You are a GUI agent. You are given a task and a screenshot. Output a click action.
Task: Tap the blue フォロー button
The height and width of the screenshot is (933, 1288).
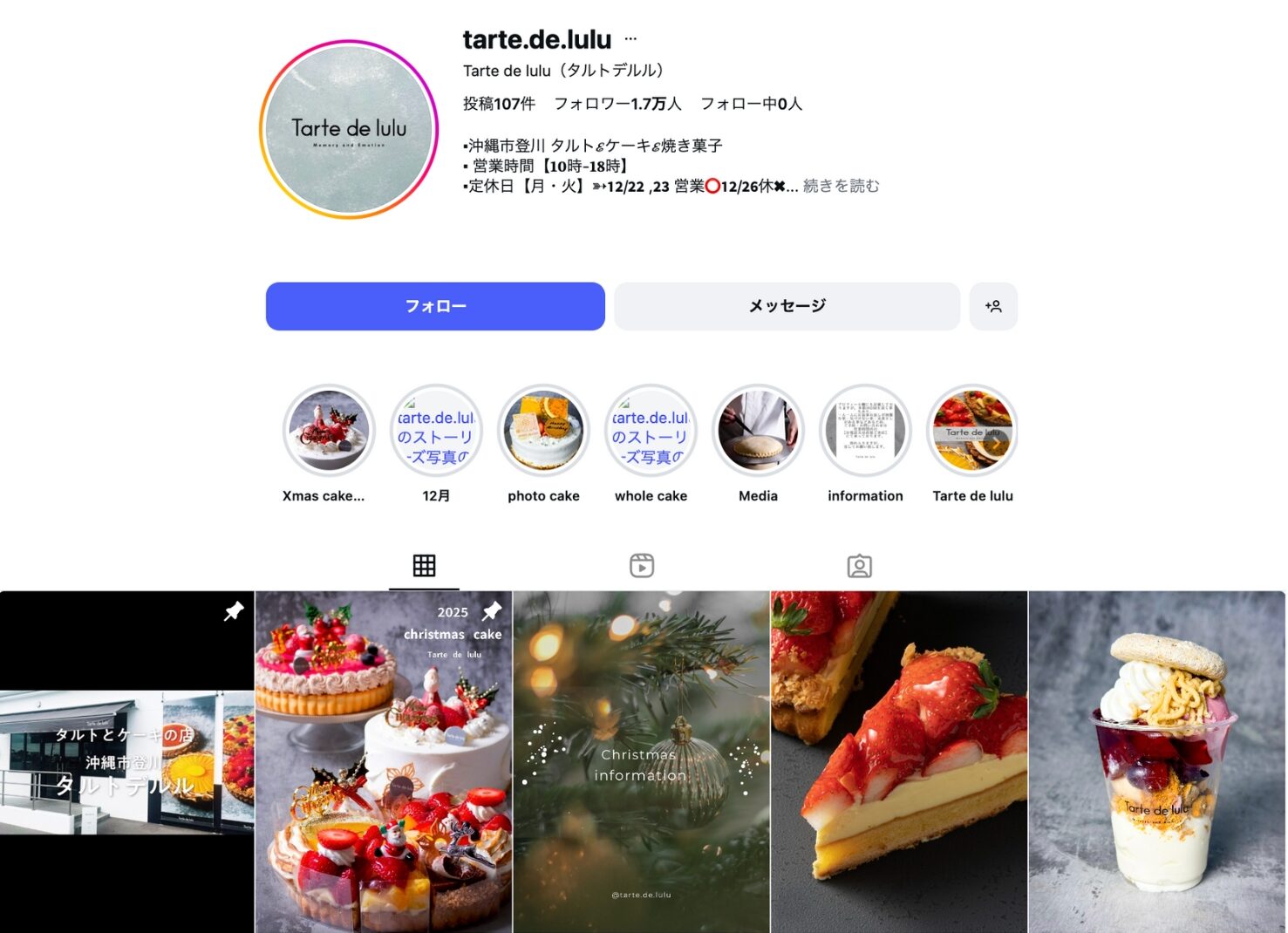[435, 306]
